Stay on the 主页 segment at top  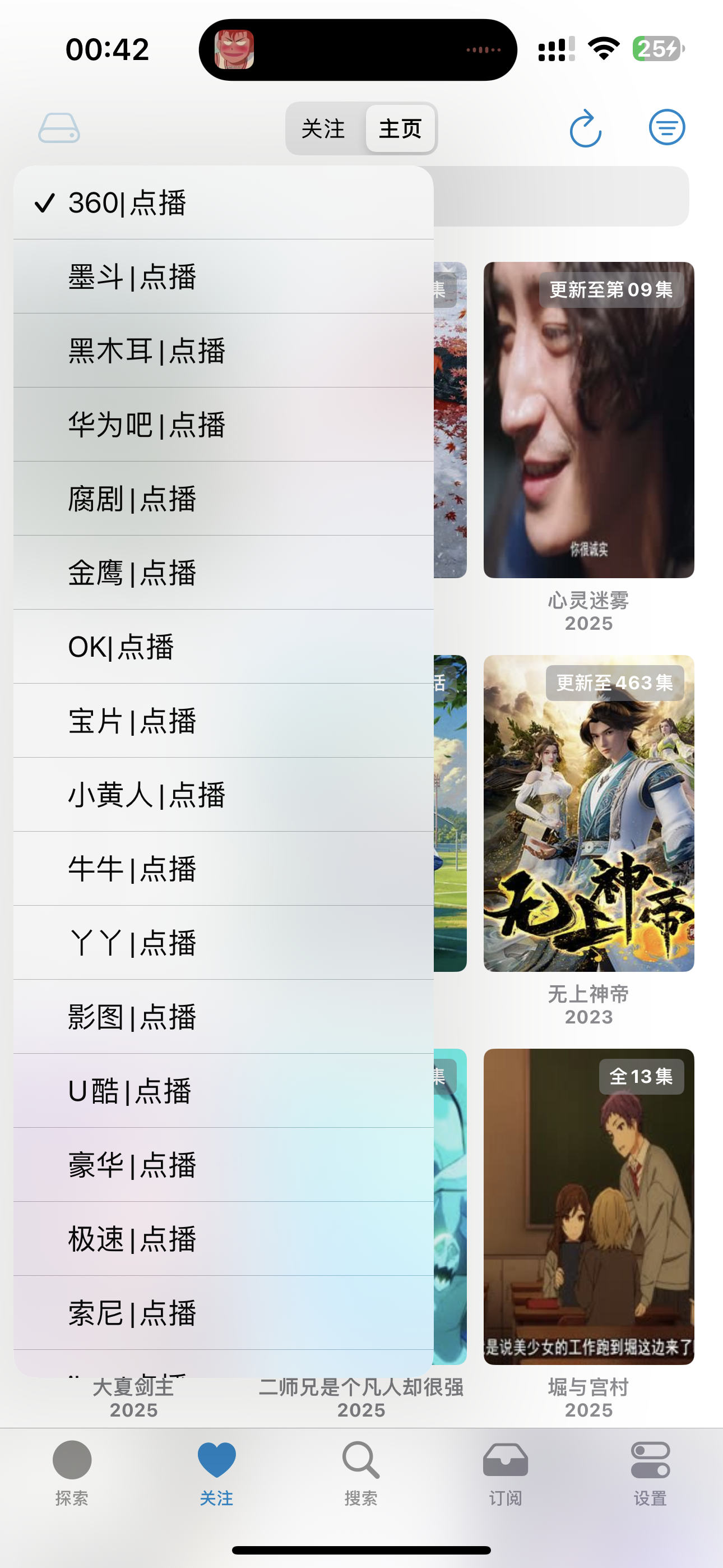(401, 128)
